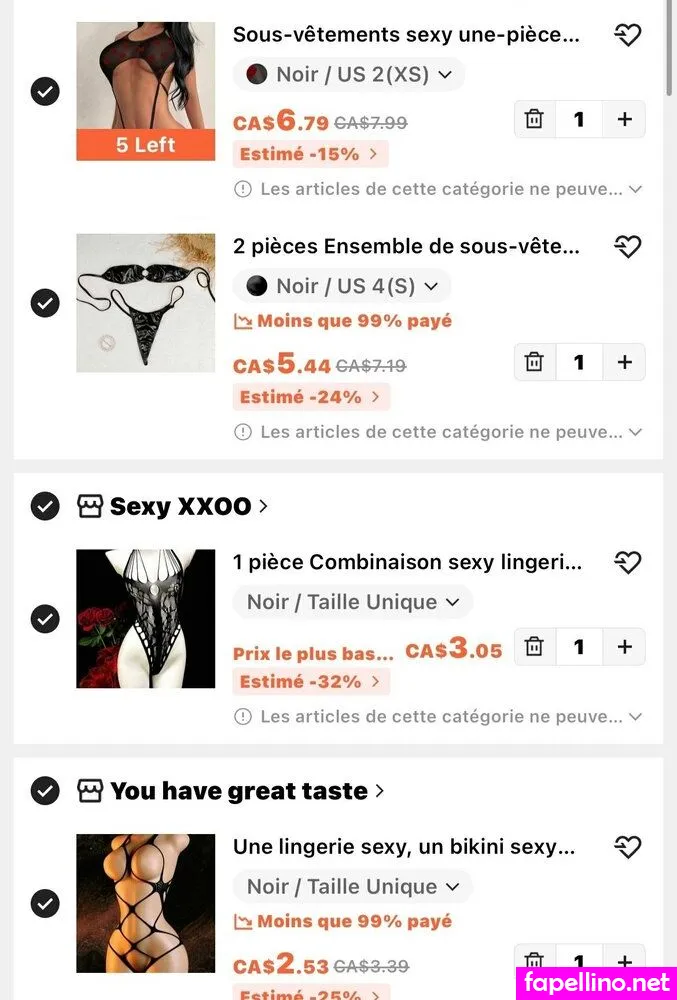Viewport: 677px width, 1000px height.
Task: Open the Noir / US 2(XS) size dropdown
Action: pos(349,74)
